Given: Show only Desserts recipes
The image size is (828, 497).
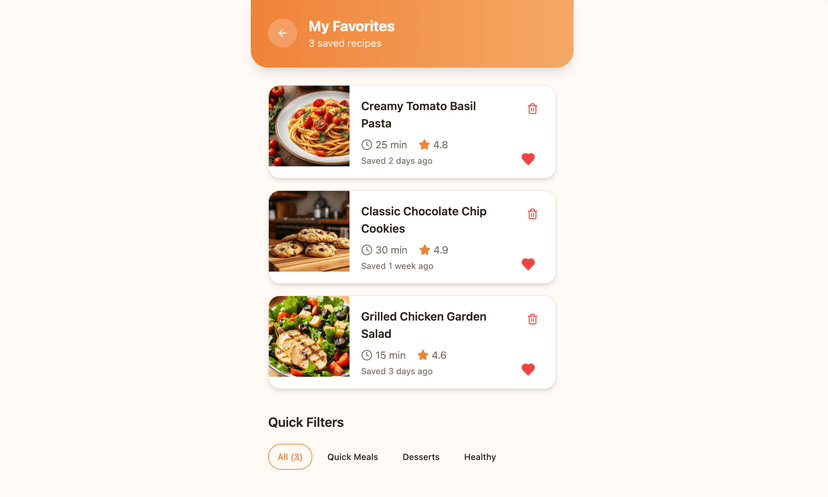Looking at the screenshot, I should [x=421, y=457].
